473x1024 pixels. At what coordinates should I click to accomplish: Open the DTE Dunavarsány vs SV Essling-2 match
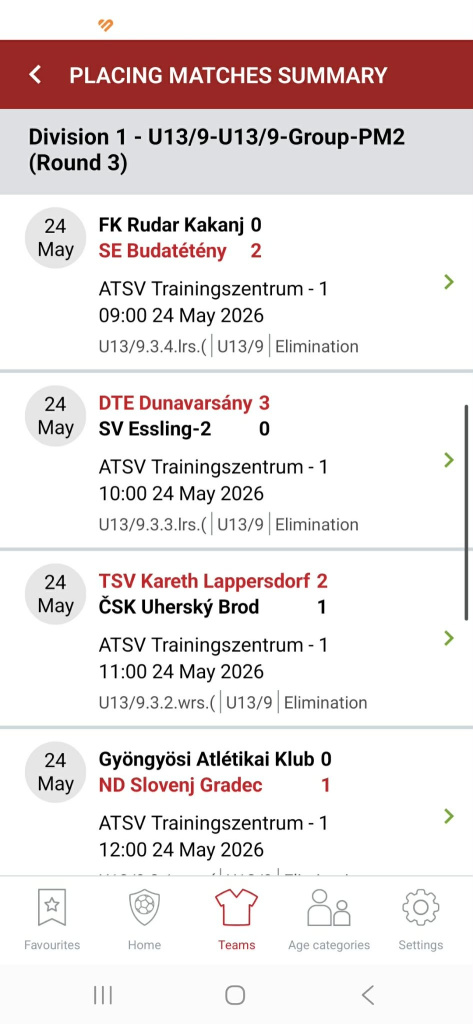click(236, 460)
